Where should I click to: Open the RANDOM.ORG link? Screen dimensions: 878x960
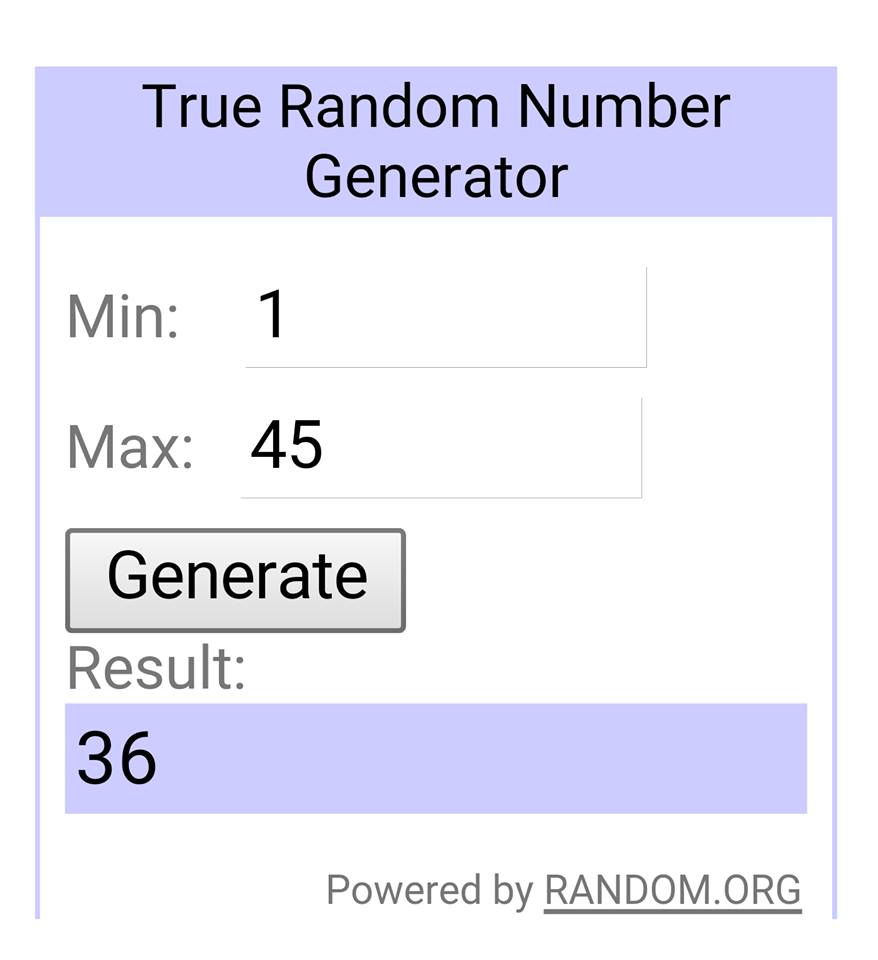(x=673, y=890)
